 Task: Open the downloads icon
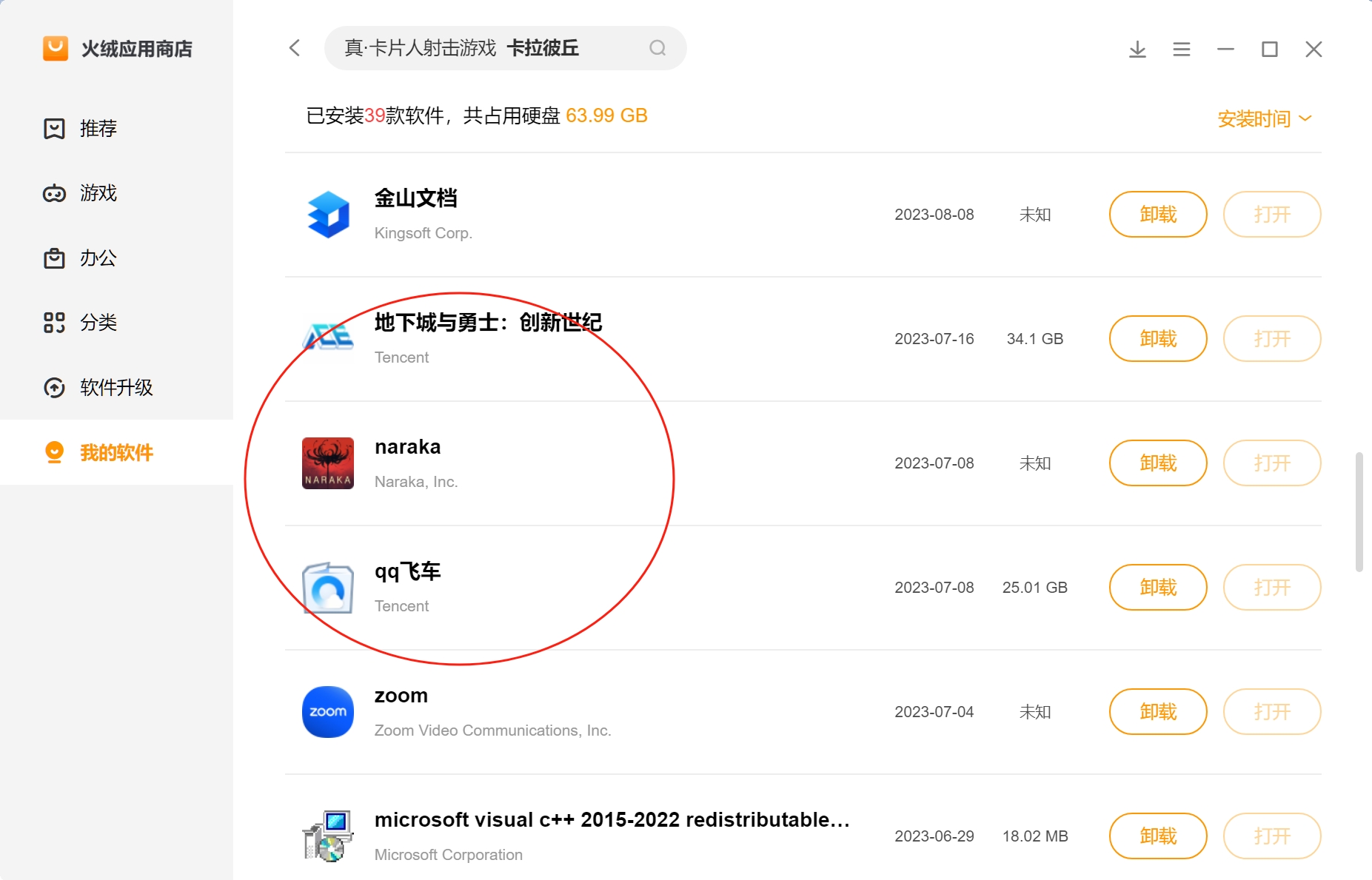coord(1137,50)
